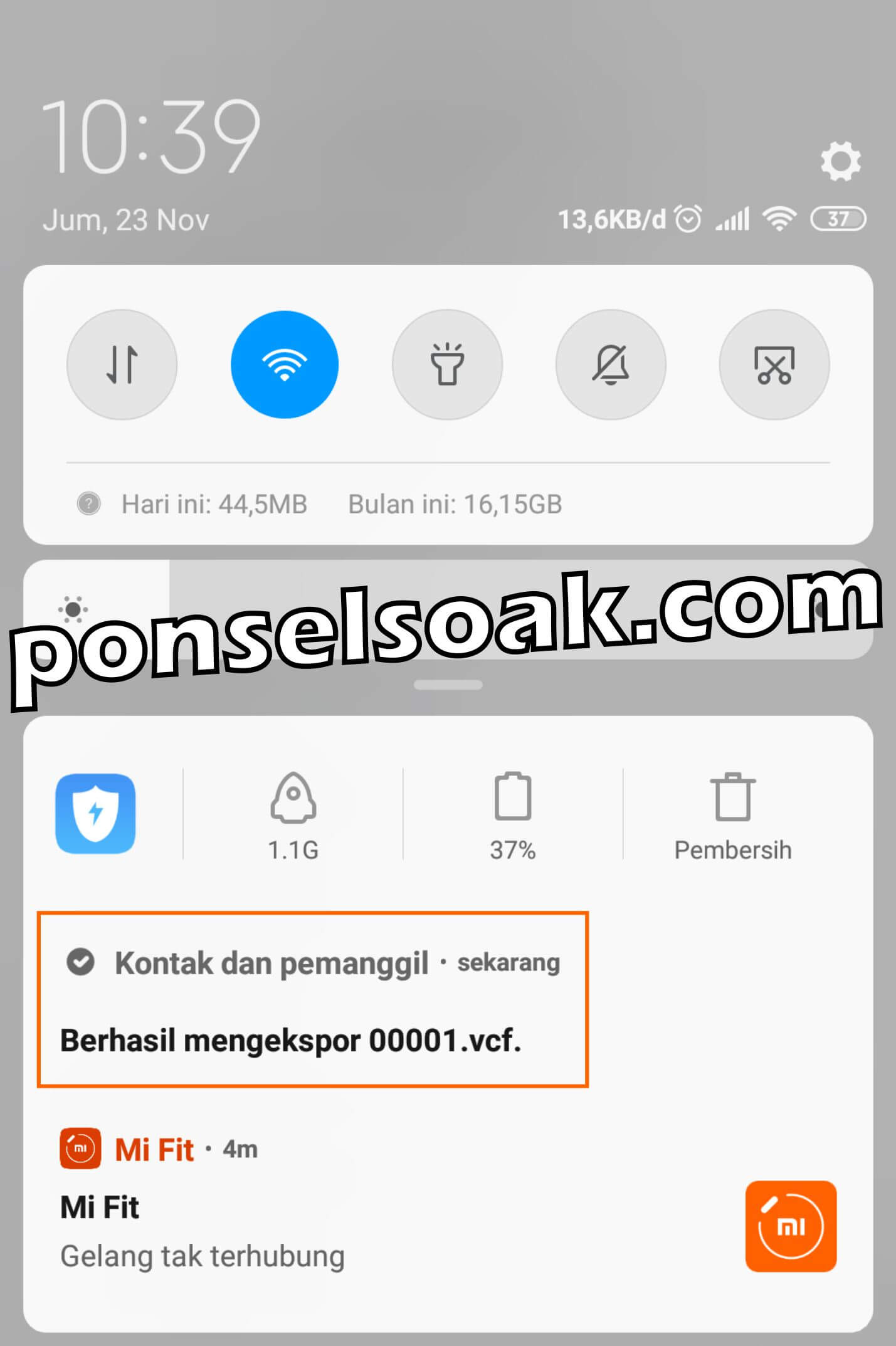The width and height of the screenshot is (896, 1346).
Task: Take a screenshot with scissors toggle
Action: [774, 364]
